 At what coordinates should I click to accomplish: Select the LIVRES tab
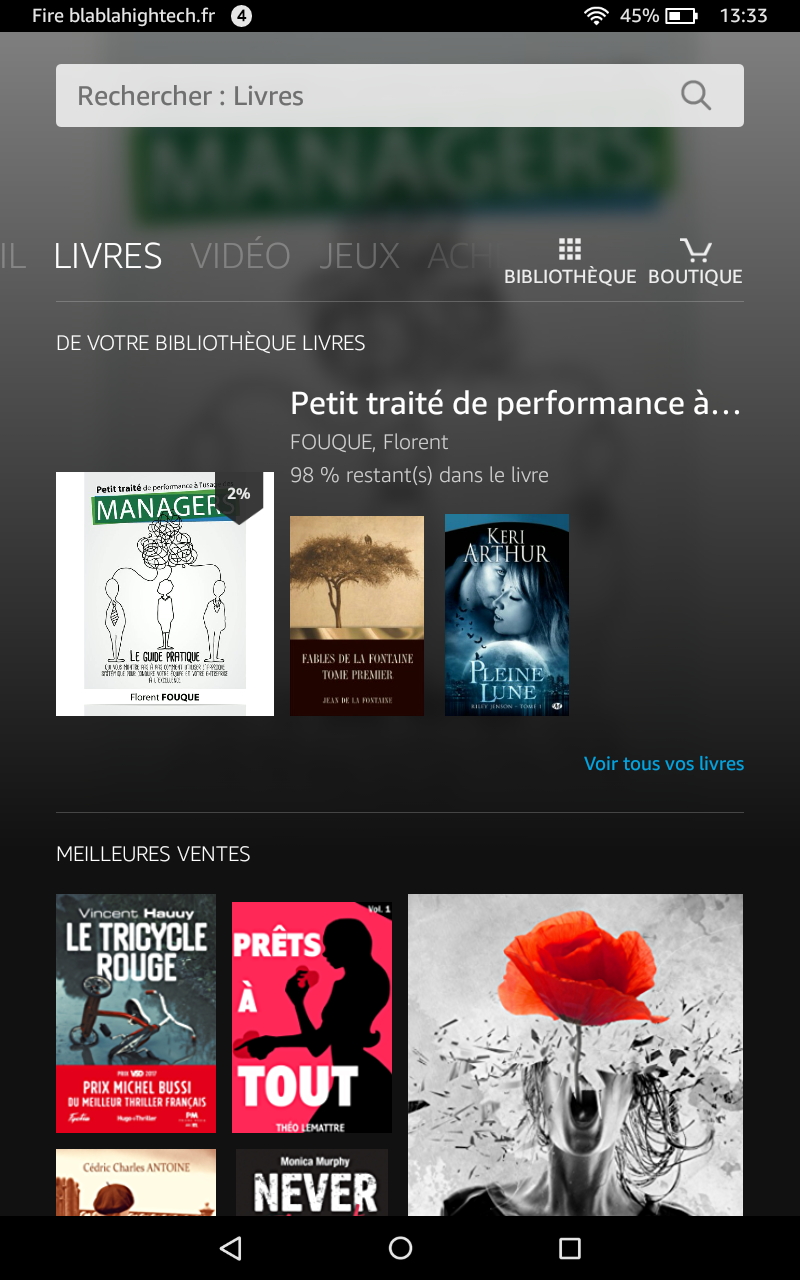click(108, 256)
